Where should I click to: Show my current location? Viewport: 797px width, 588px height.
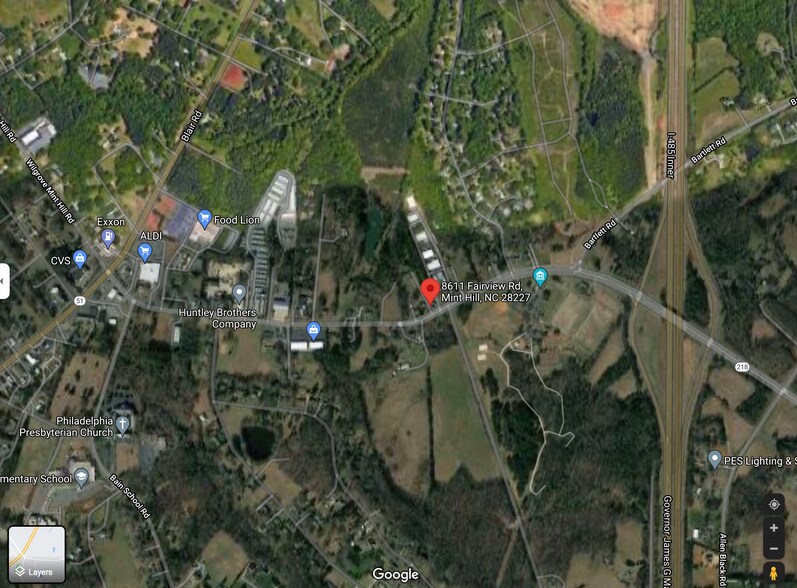(x=774, y=505)
